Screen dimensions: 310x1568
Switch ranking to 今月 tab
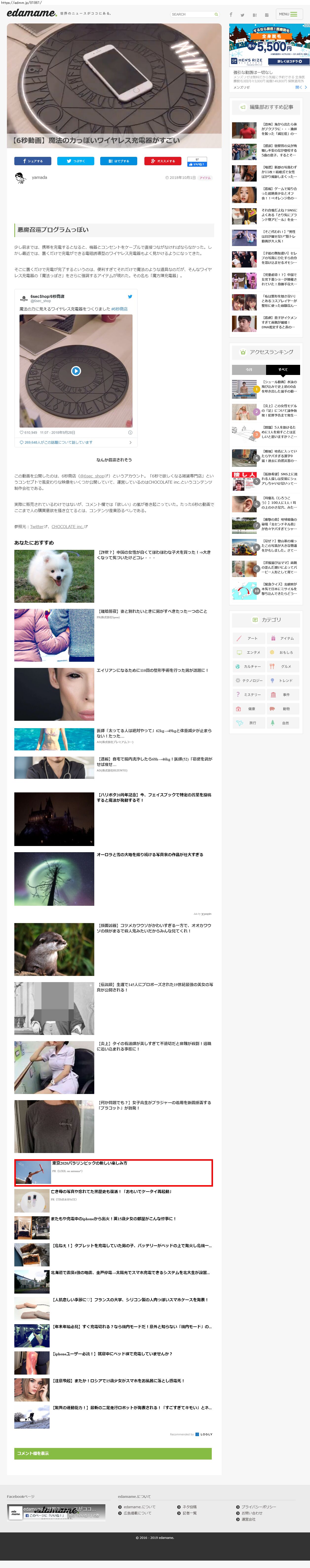click(249, 370)
